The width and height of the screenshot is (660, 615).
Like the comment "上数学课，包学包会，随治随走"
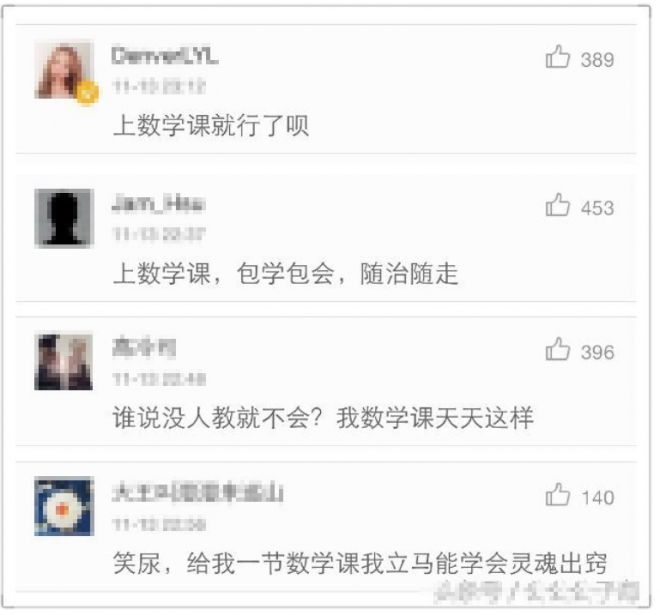[558, 206]
